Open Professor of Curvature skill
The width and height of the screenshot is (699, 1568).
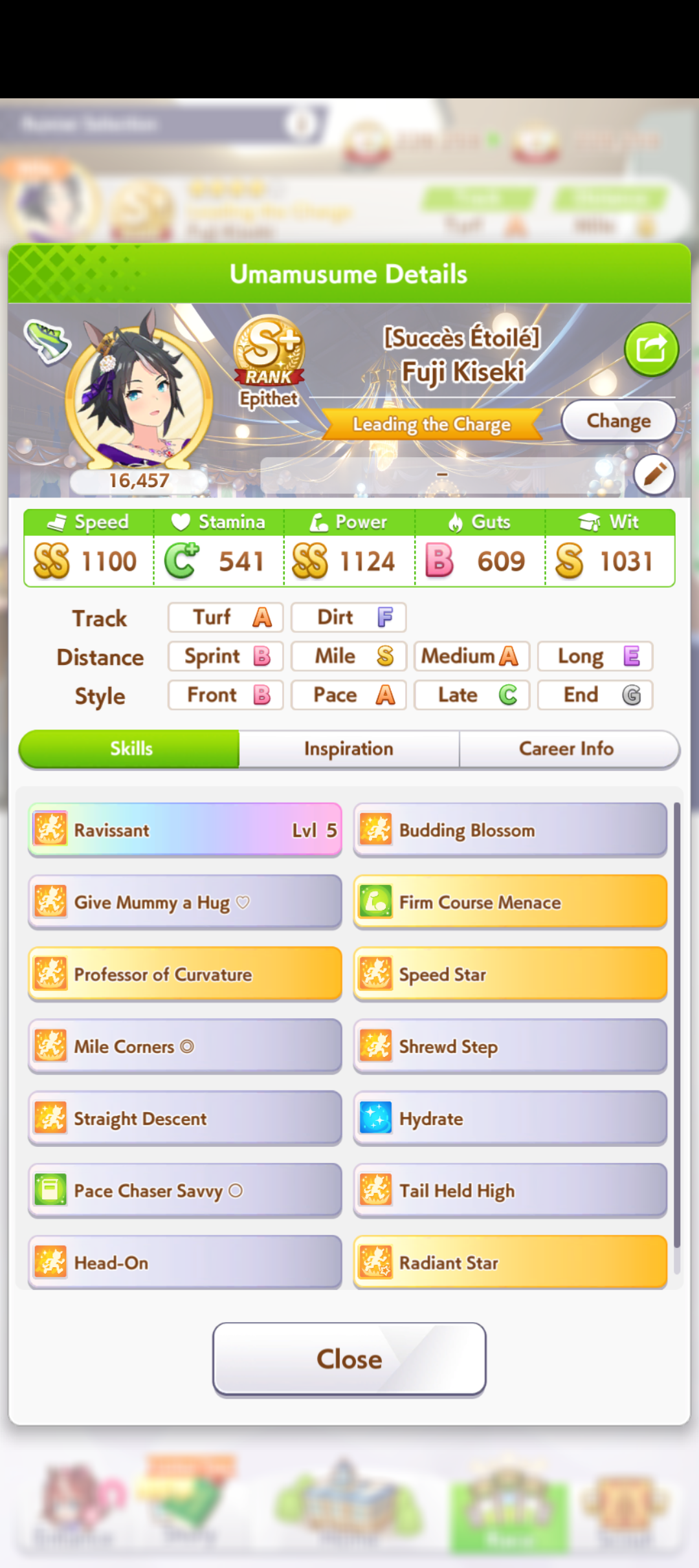(x=185, y=974)
